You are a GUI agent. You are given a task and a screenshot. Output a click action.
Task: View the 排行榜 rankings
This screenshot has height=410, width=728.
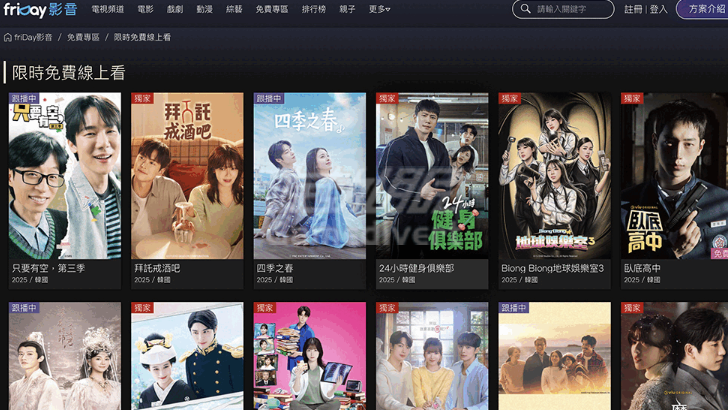pos(314,9)
